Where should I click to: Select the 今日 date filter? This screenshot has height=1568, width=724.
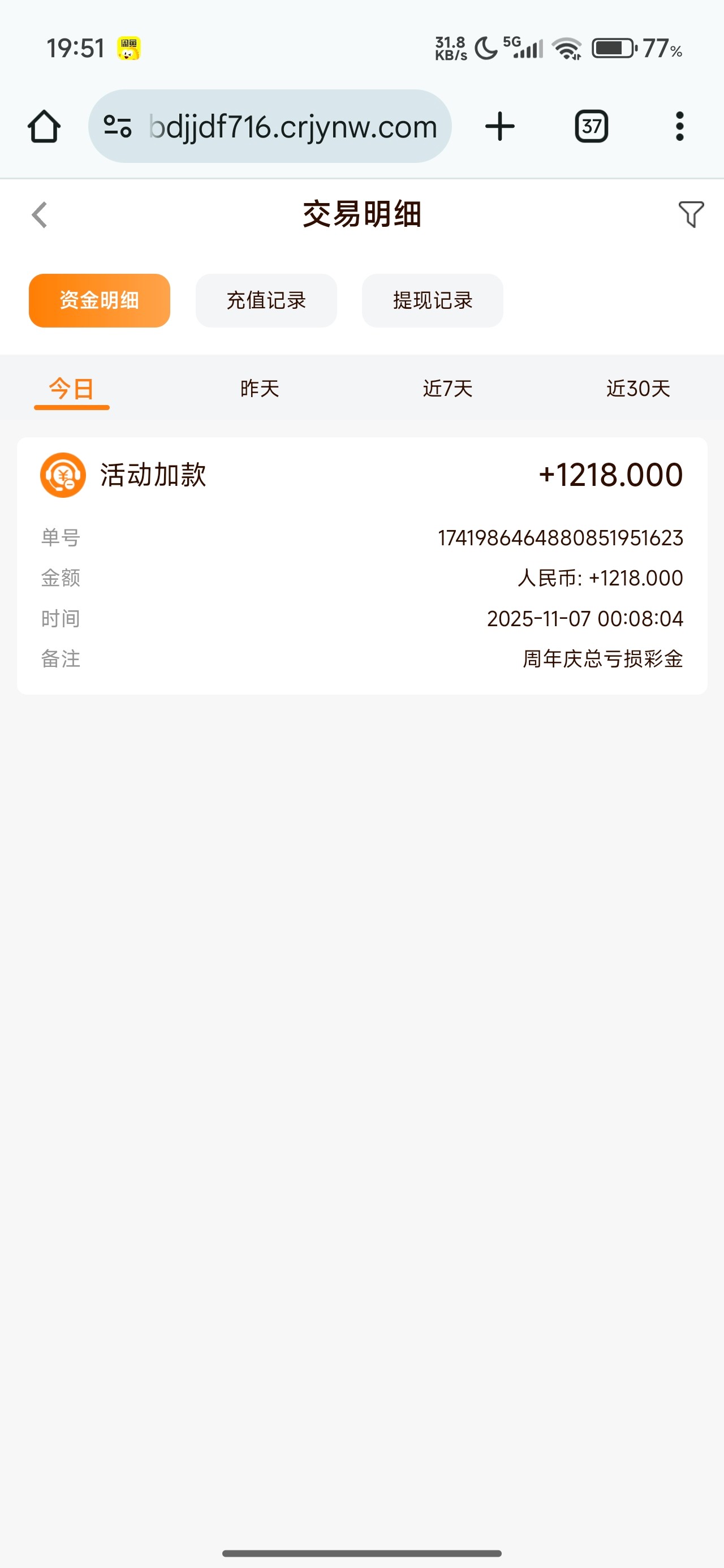point(71,389)
